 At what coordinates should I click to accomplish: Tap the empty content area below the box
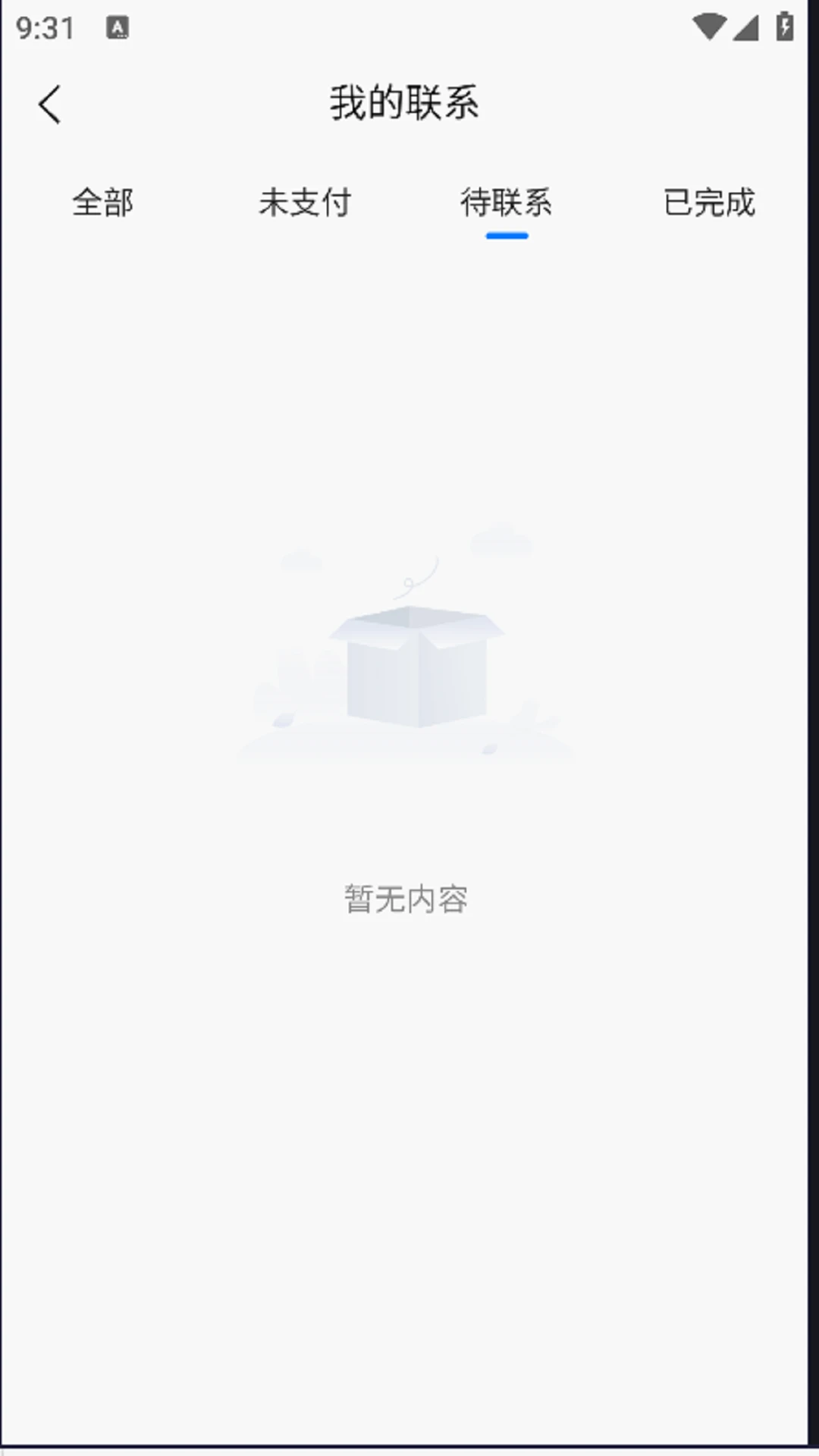pos(409,1100)
